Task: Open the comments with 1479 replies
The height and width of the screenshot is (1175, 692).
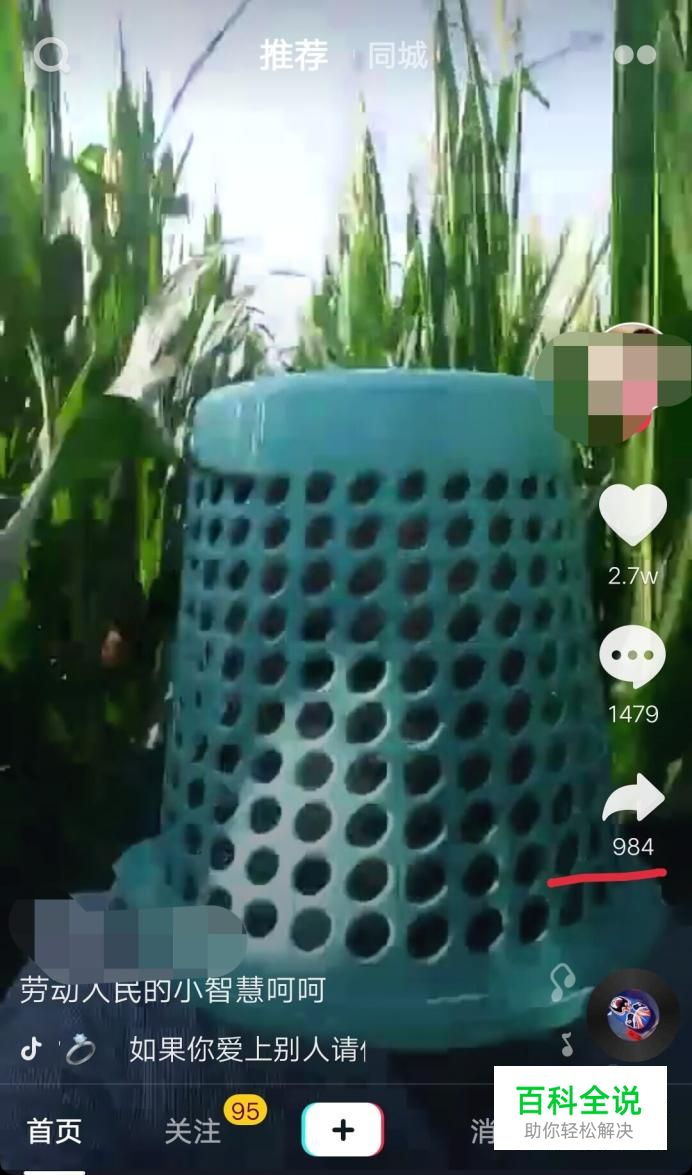Action: (633, 657)
